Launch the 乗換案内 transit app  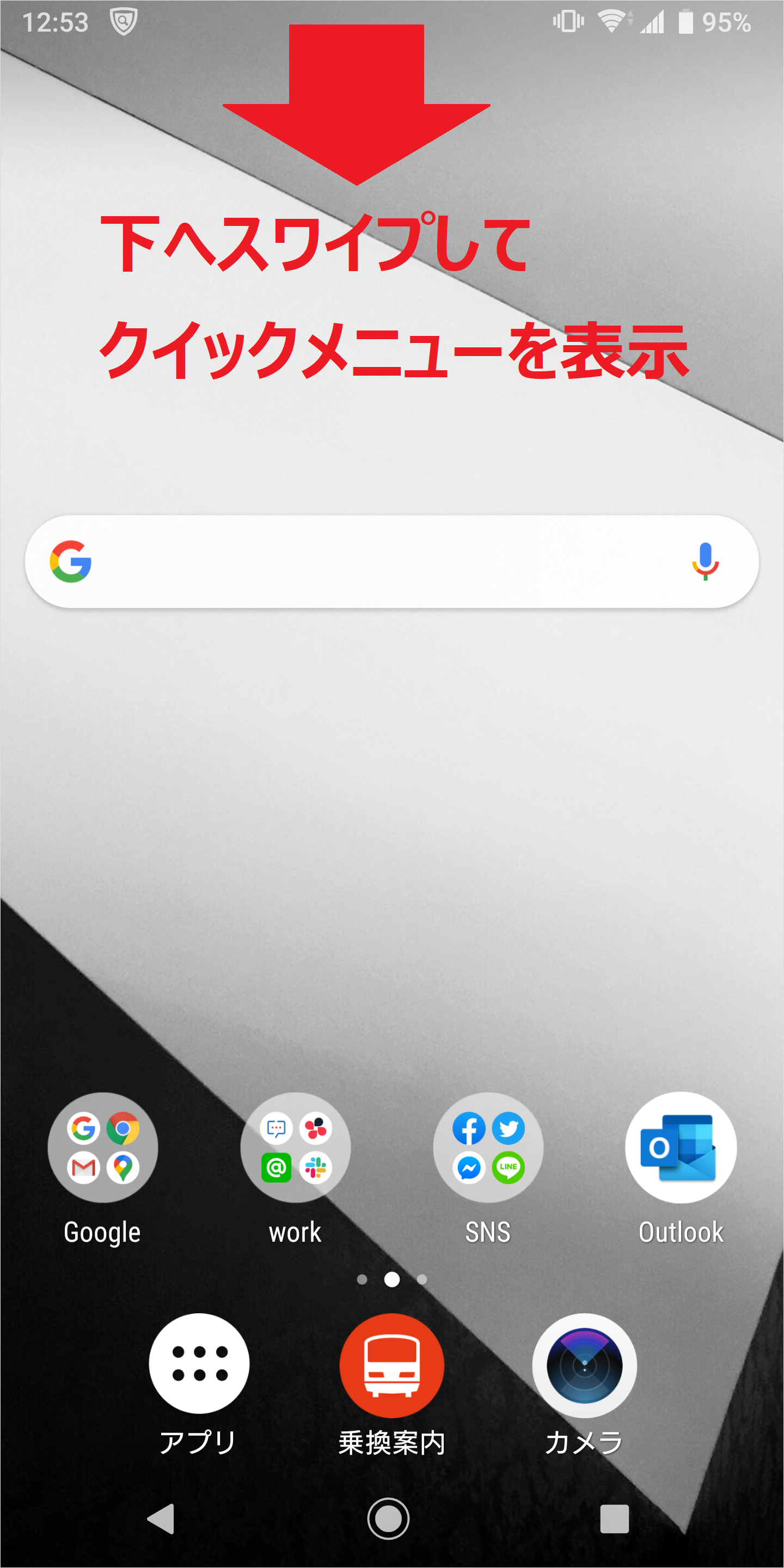[x=392, y=1365]
